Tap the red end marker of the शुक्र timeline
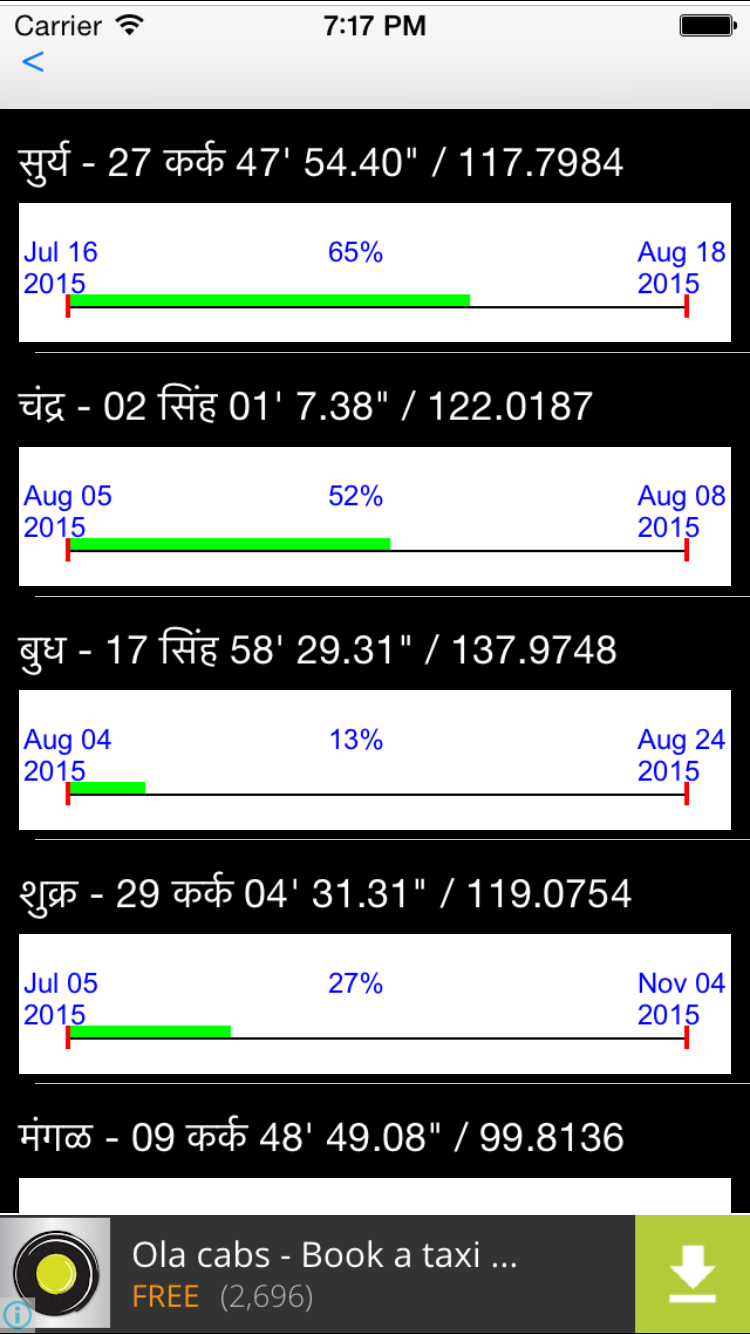The image size is (750, 1334). coord(685,1038)
